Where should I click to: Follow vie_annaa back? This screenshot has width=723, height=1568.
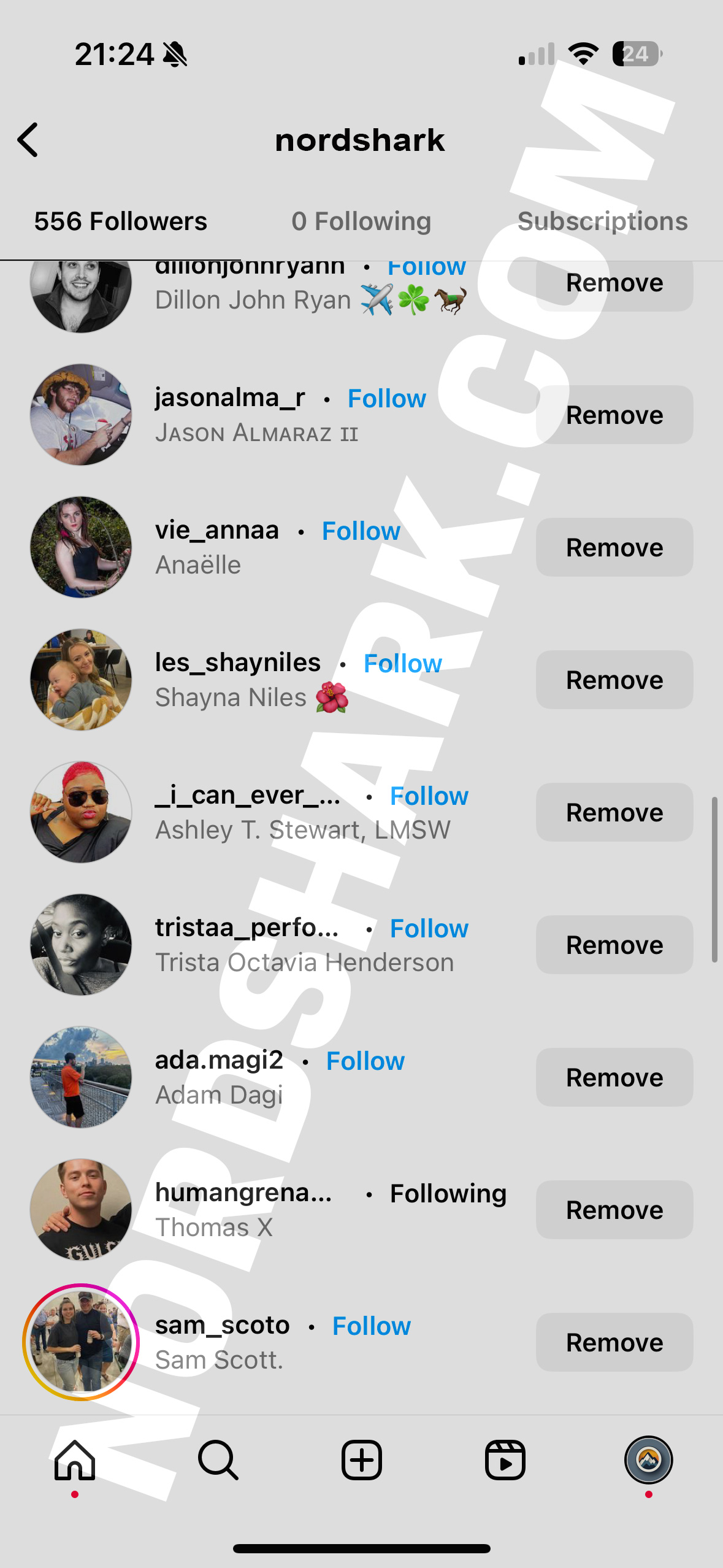click(x=361, y=531)
